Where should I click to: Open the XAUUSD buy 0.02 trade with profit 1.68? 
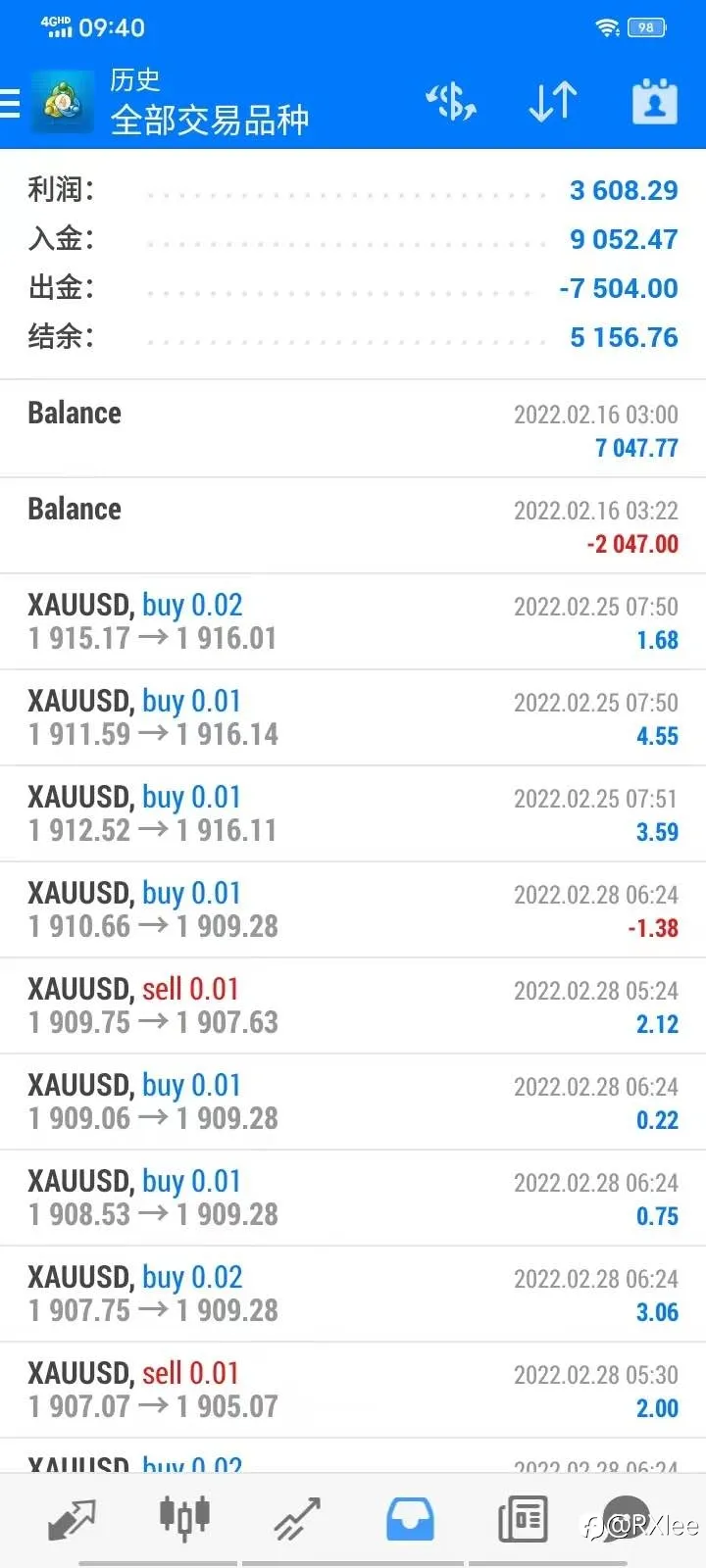pyautogui.click(x=353, y=622)
